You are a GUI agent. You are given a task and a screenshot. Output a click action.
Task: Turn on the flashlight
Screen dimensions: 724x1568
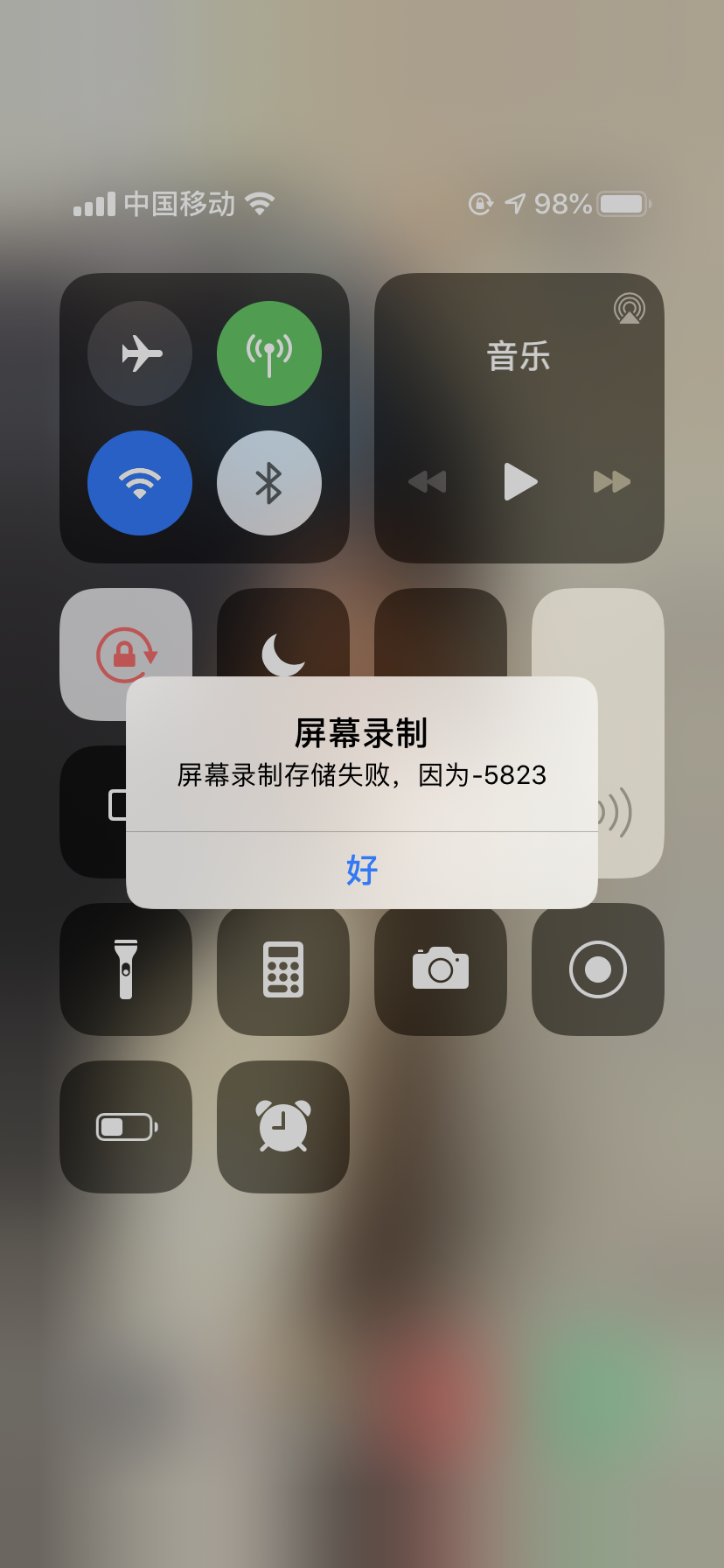(126, 969)
